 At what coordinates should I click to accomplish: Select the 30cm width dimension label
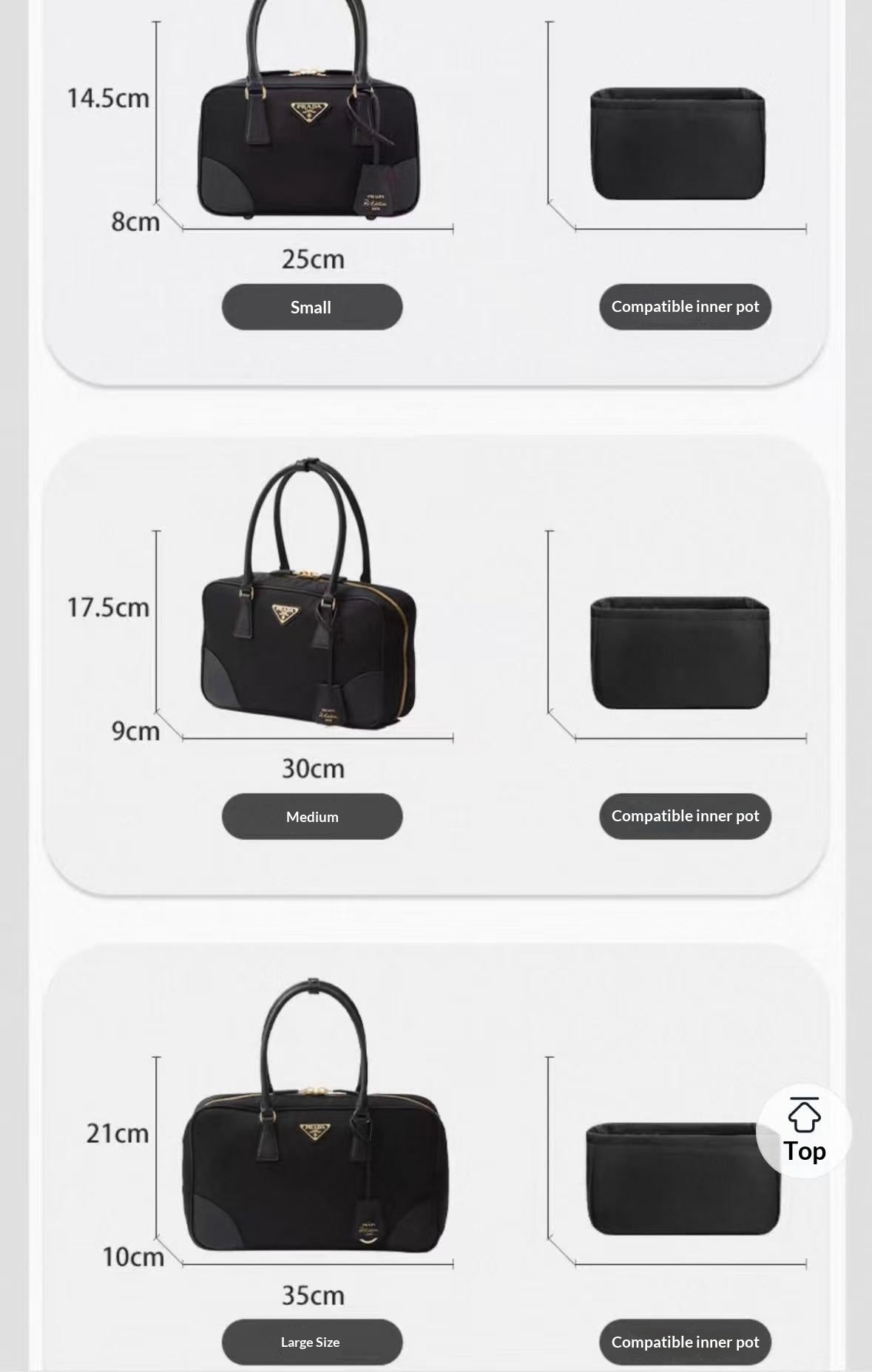[x=313, y=767]
